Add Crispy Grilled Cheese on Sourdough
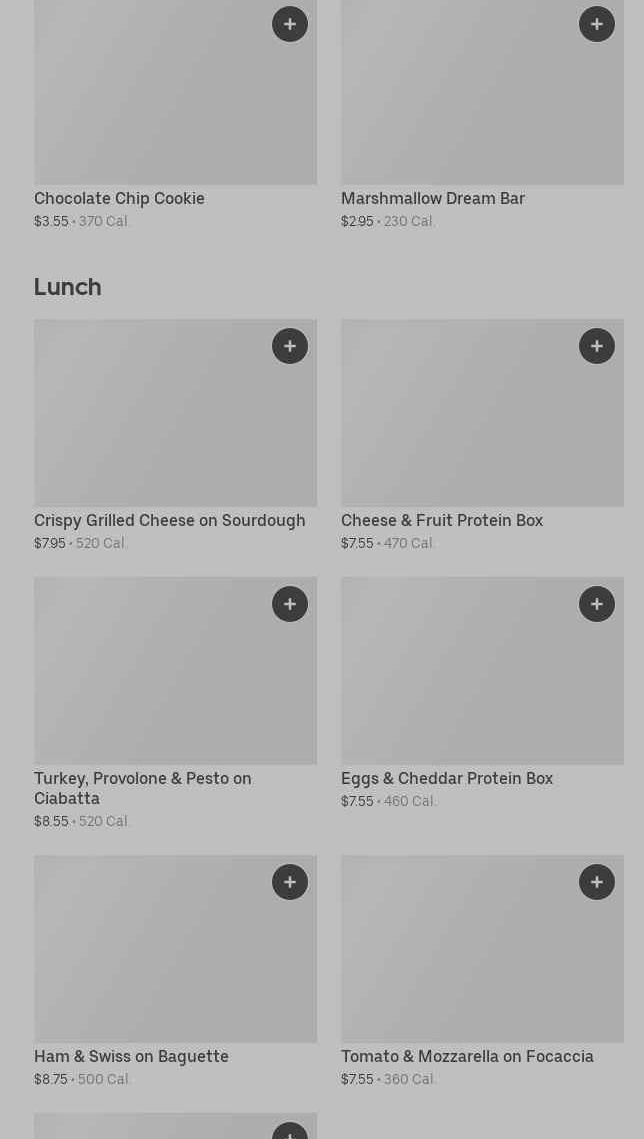This screenshot has width=644, height=1139. point(290,346)
